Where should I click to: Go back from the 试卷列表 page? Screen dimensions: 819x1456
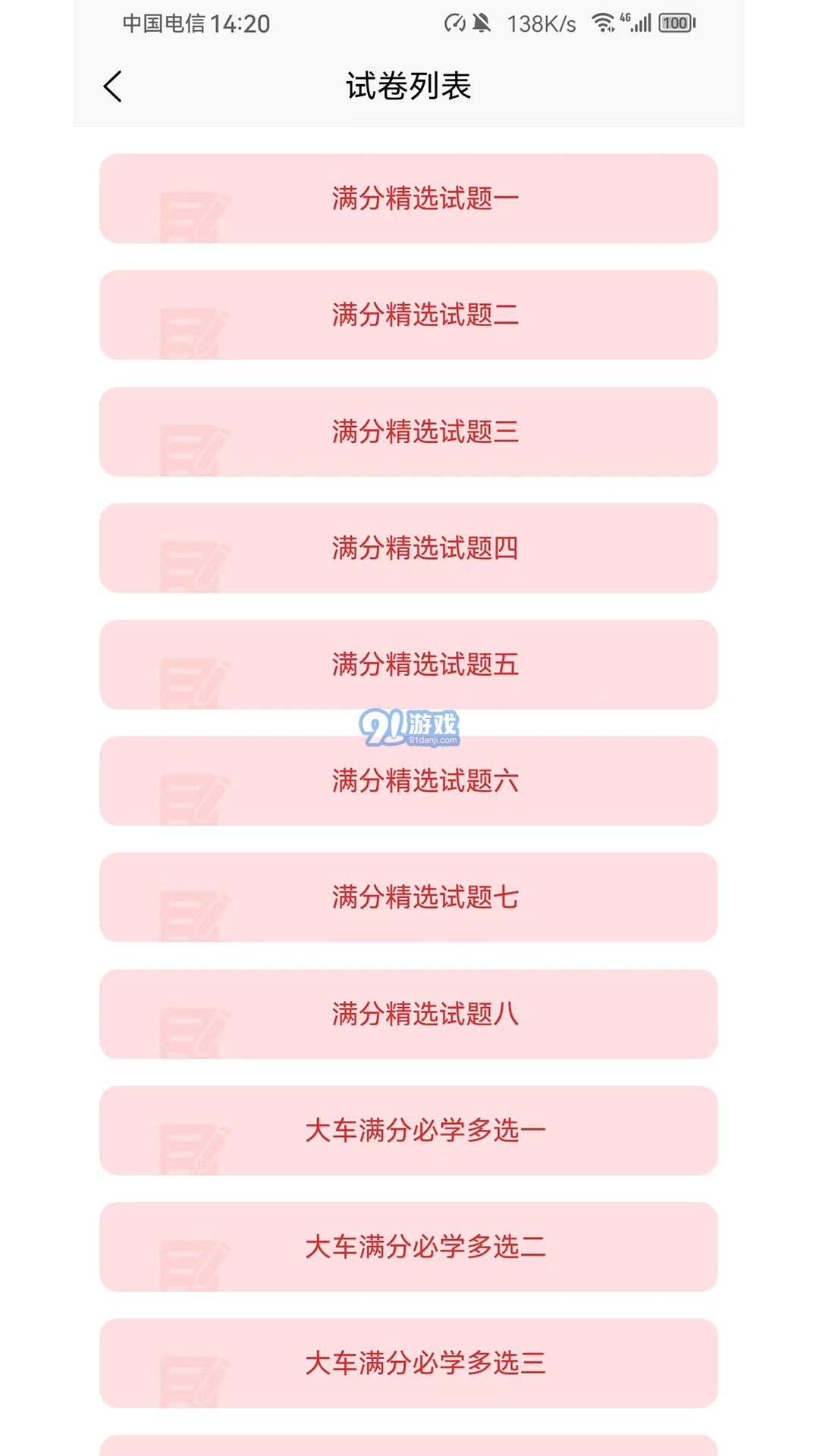click(112, 86)
